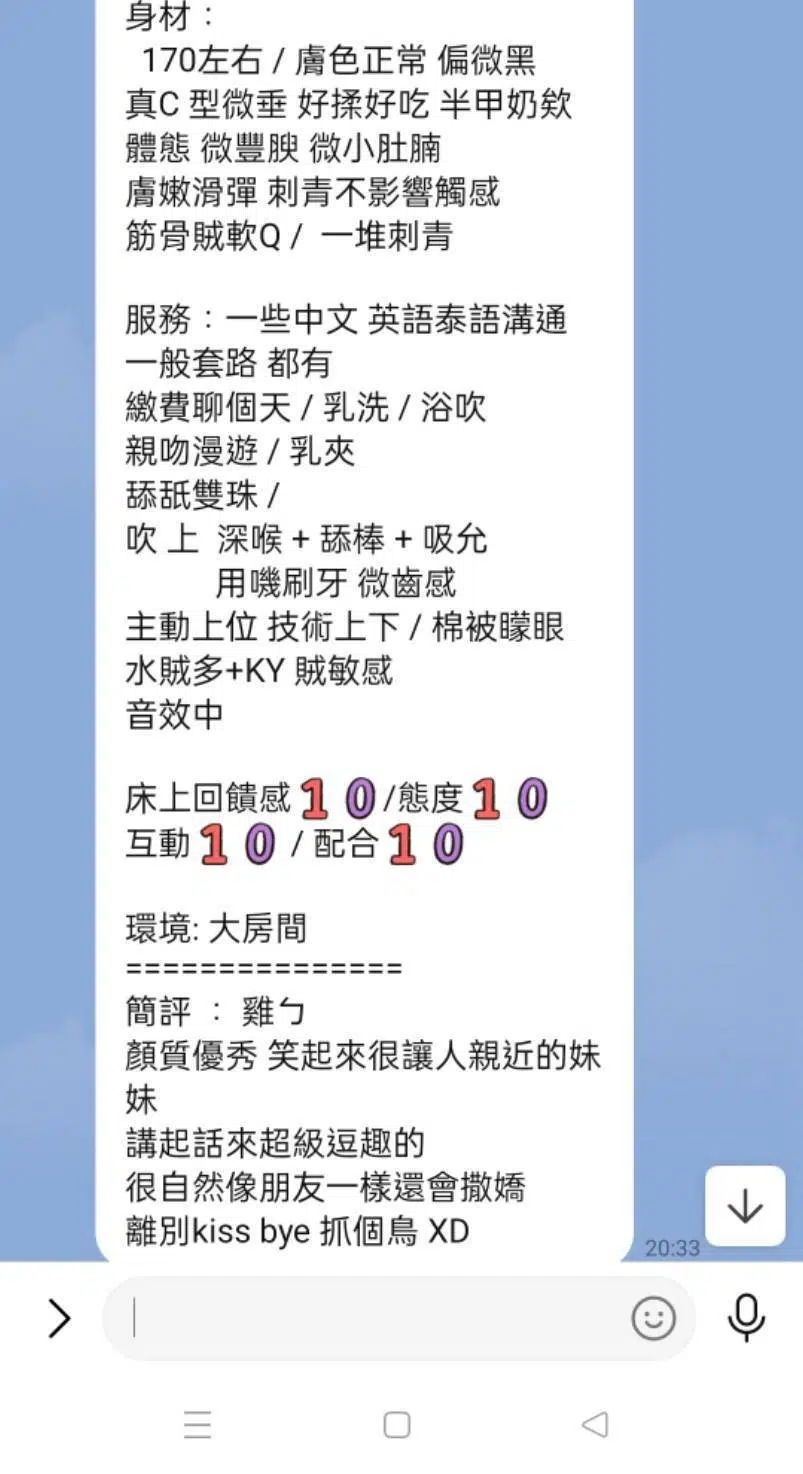Image resolution: width=803 pixels, height=1474 pixels.
Task: Jump to the latest message with the down arrow
Action: tap(745, 1206)
